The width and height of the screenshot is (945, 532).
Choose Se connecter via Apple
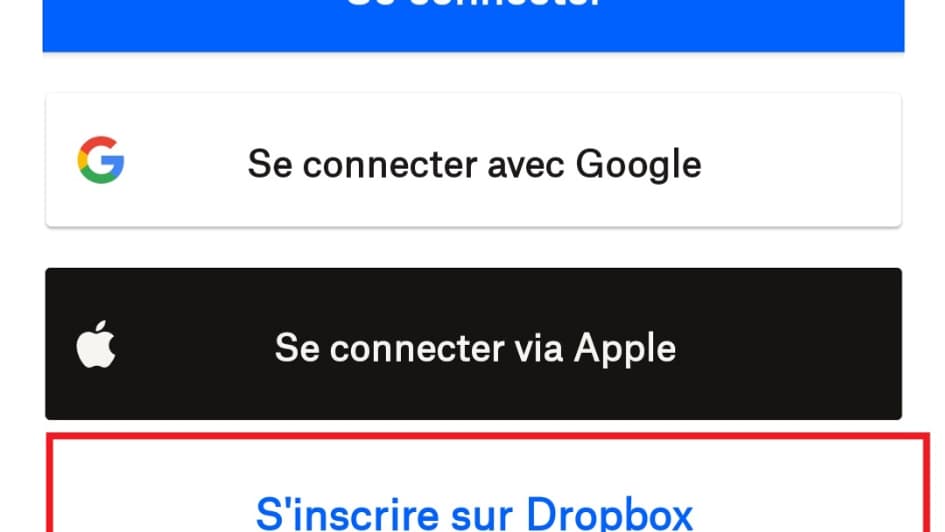(473, 346)
